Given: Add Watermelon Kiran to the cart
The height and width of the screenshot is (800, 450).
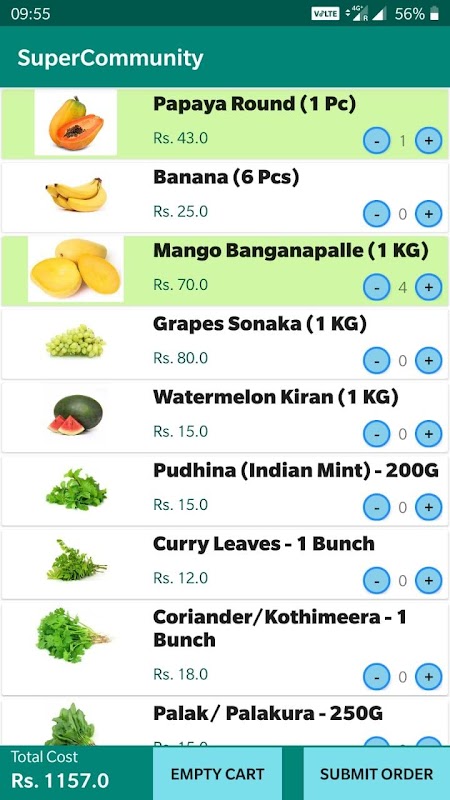Looking at the screenshot, I should (429, 434).
